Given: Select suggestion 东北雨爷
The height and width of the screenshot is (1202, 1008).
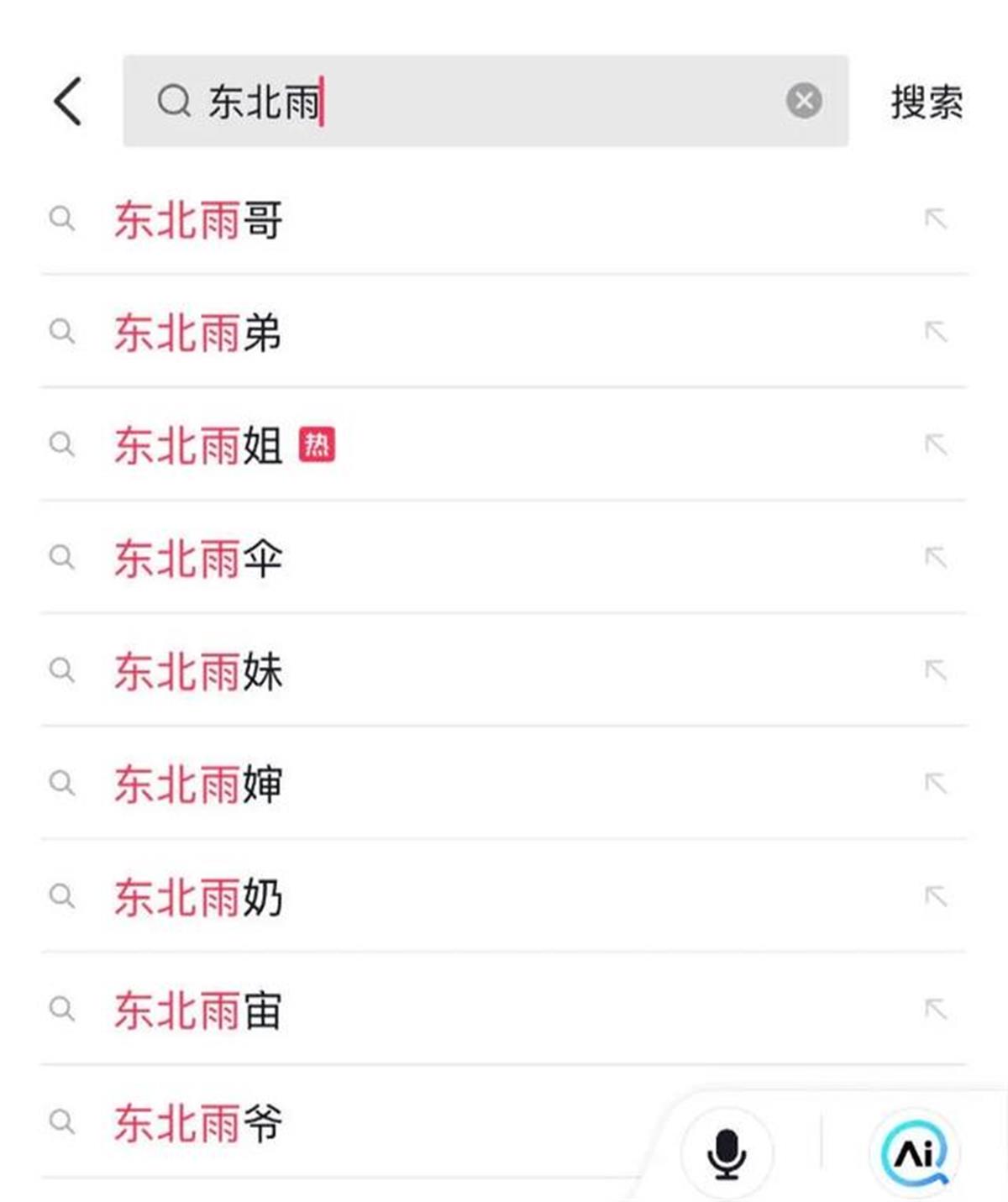Looking at the screenshot, I should [x=198, y=1122].
